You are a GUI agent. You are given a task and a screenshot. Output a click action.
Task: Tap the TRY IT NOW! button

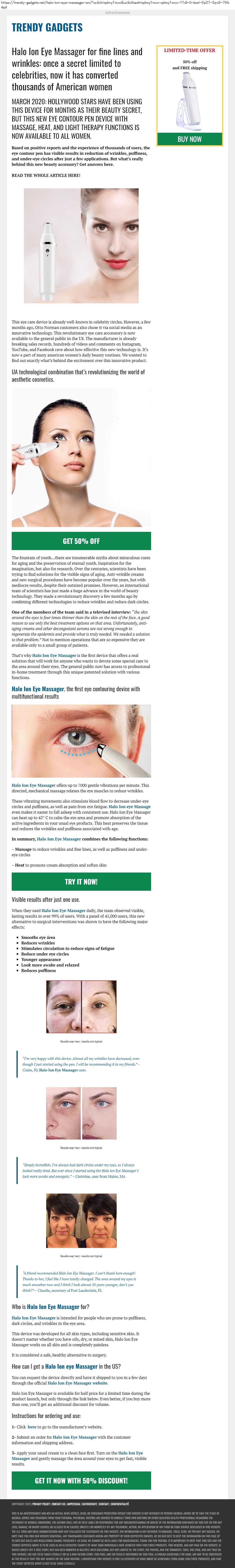81,881
